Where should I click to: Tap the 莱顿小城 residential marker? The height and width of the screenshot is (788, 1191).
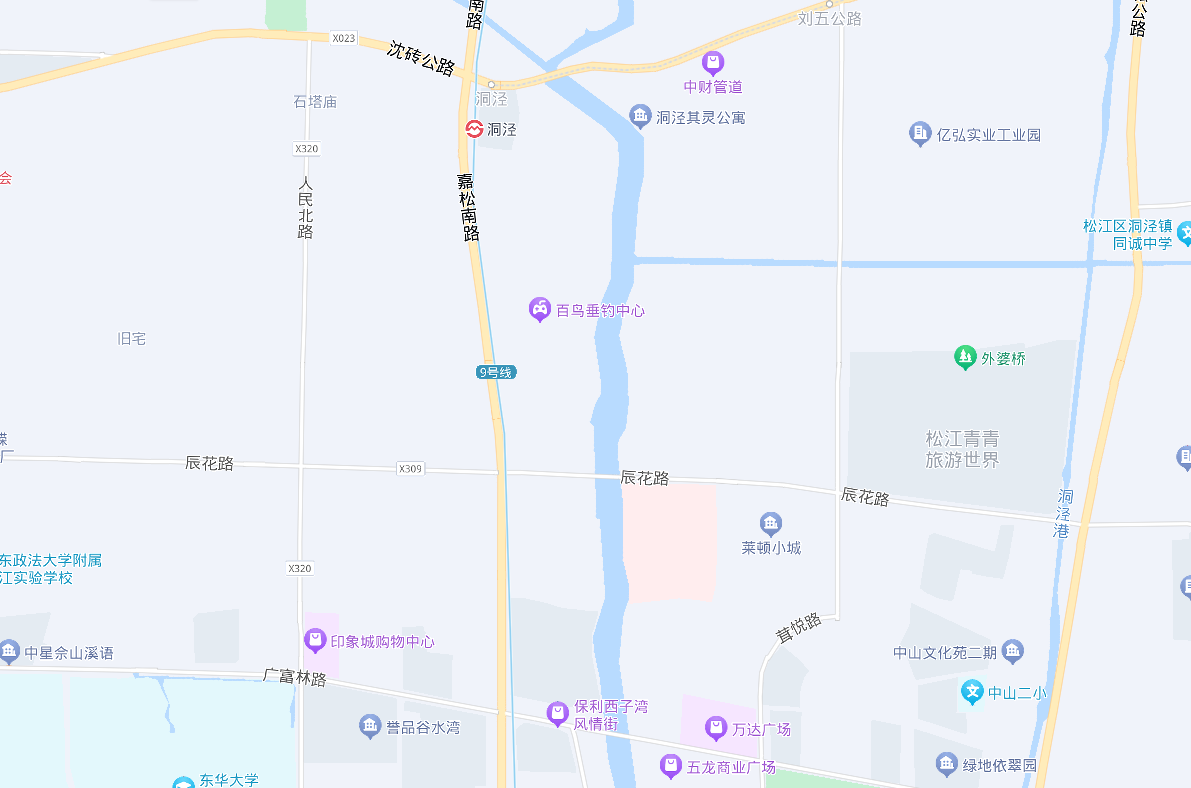770,524
